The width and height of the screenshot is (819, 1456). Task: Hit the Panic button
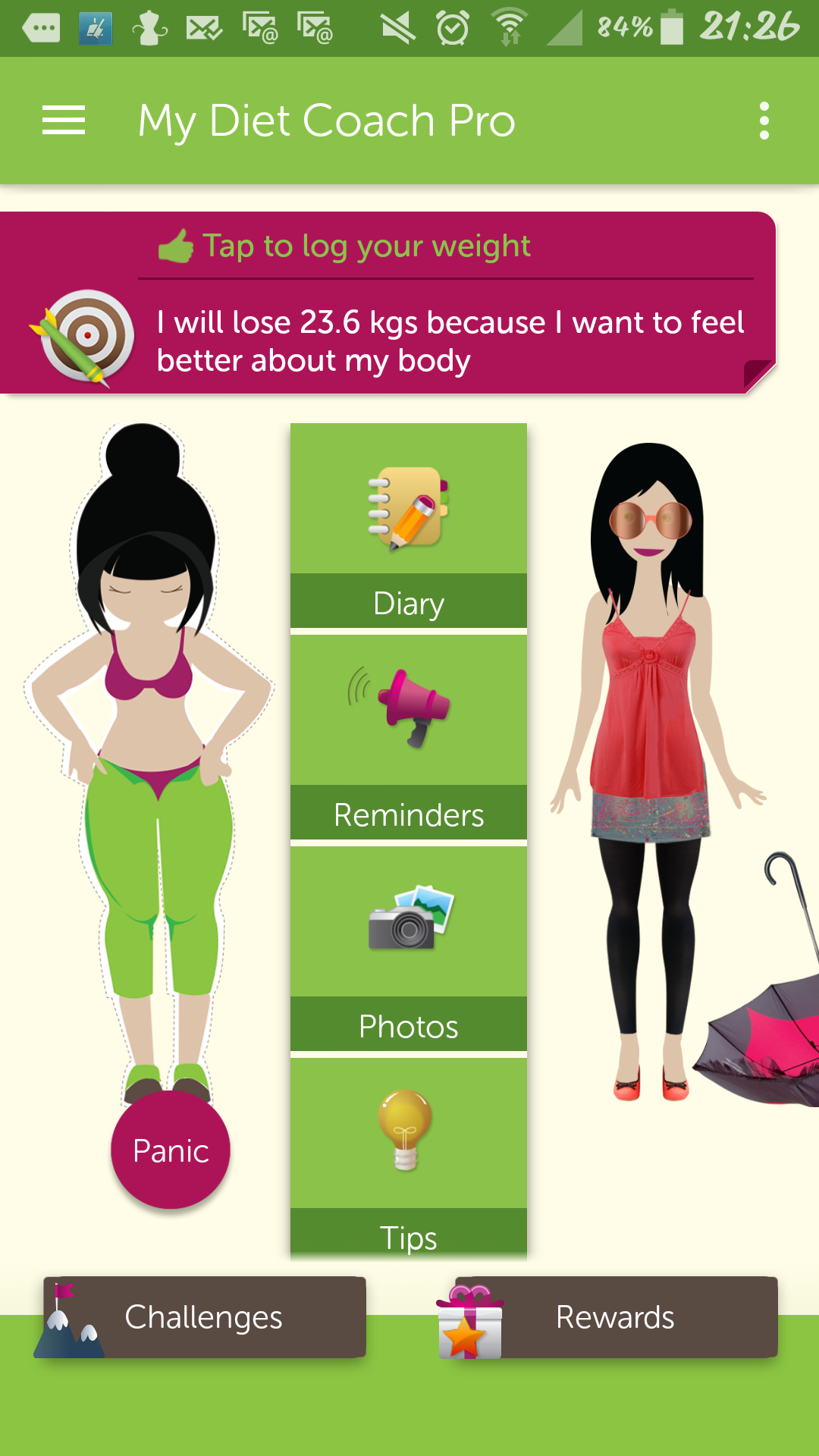coord(171,1150)
